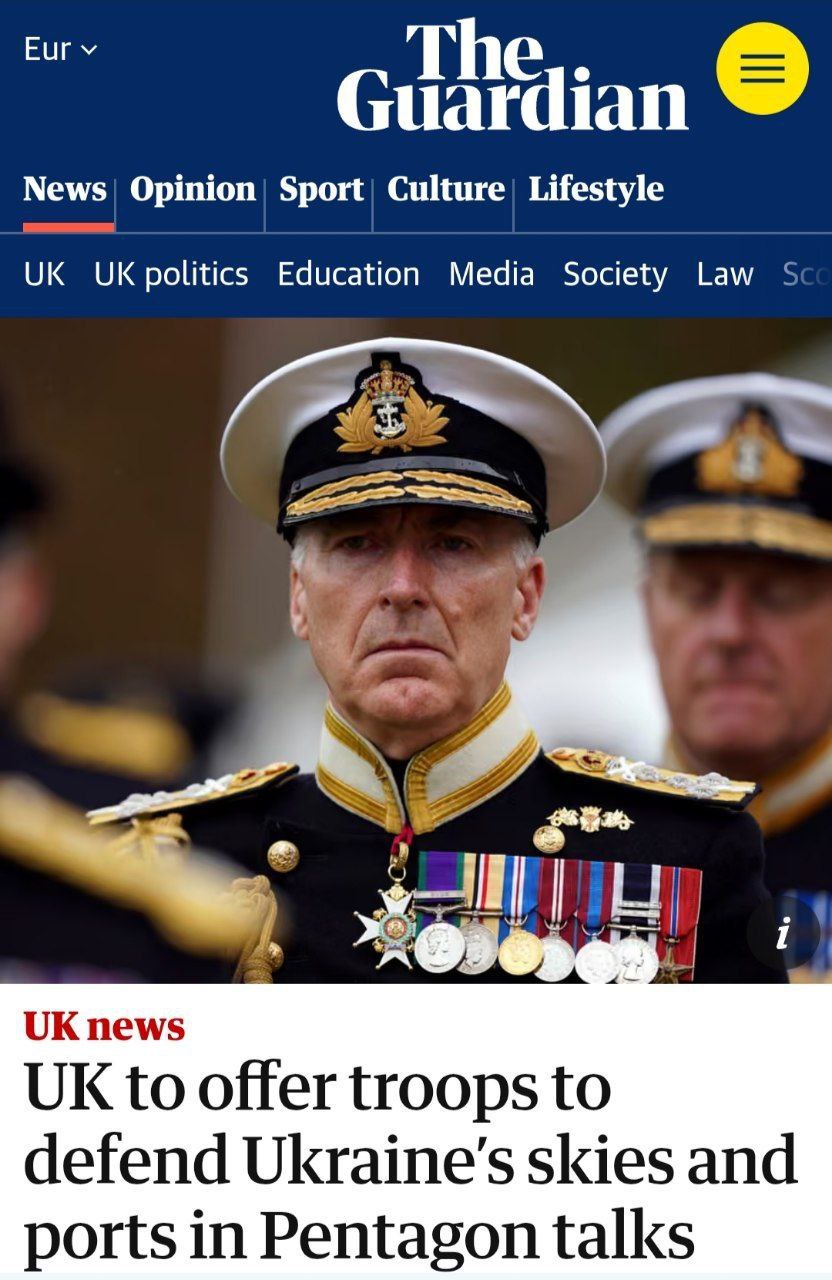
Task: Switch to the Sport section
Action: pyautogui.click(x=321, y=189)
